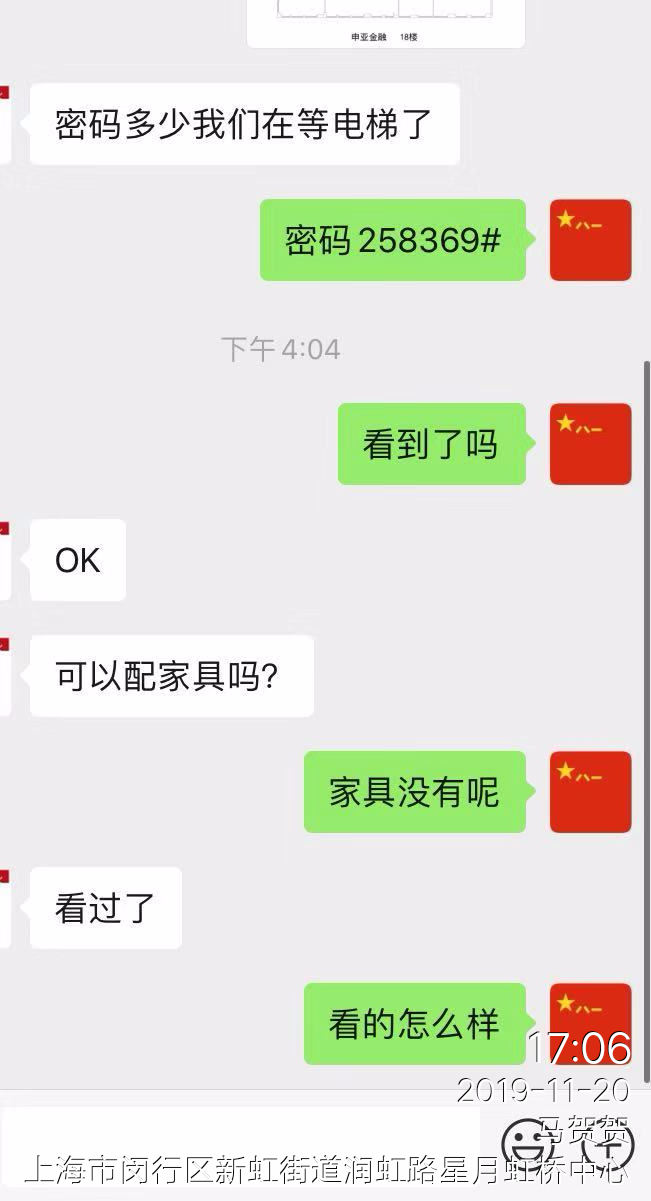Open sender's avatar beside 密码 258369#
The image size is (651, 1201).
pyautogui.click(x=590, y=240)
